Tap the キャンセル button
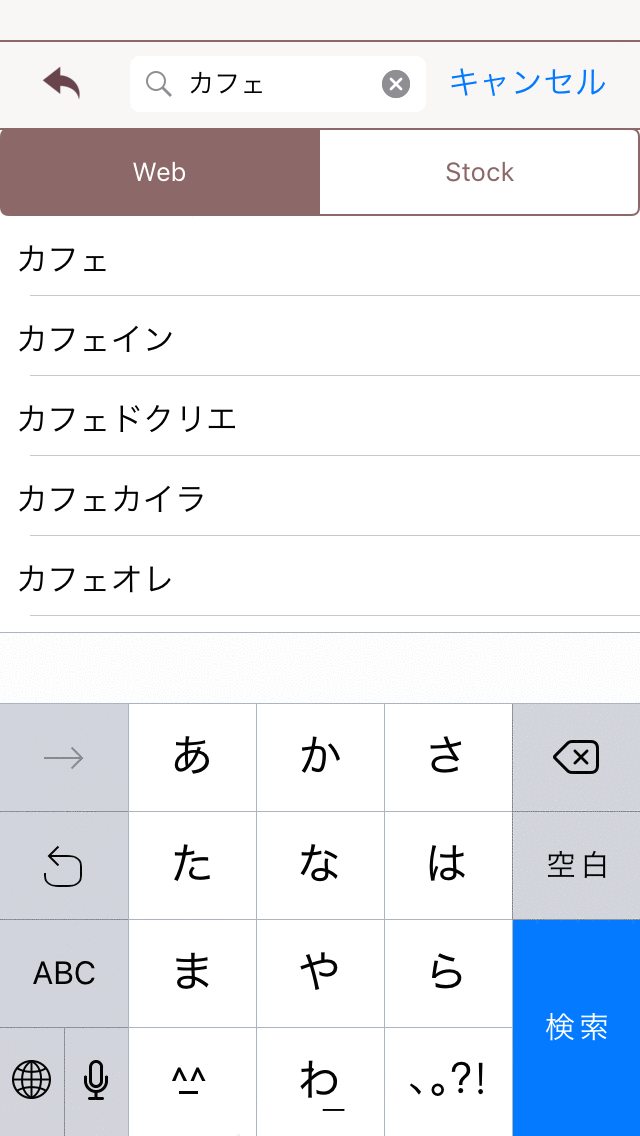The image size is (640, 1136). [x=527, y=83]
